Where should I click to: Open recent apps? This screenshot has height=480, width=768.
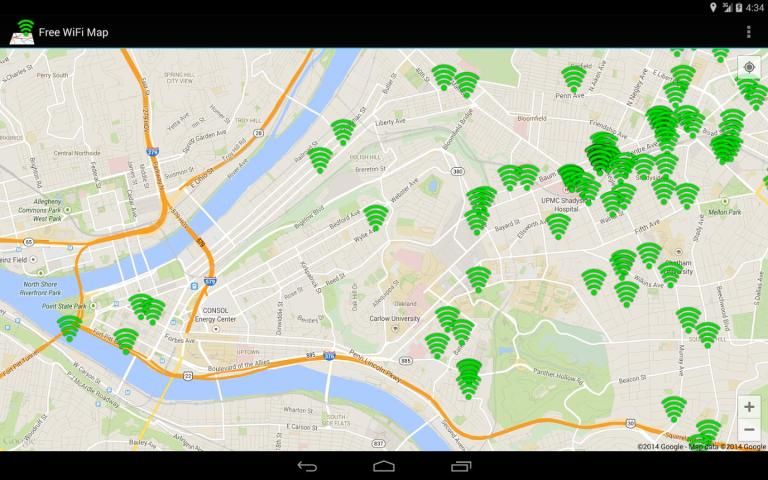click(461, 466)
